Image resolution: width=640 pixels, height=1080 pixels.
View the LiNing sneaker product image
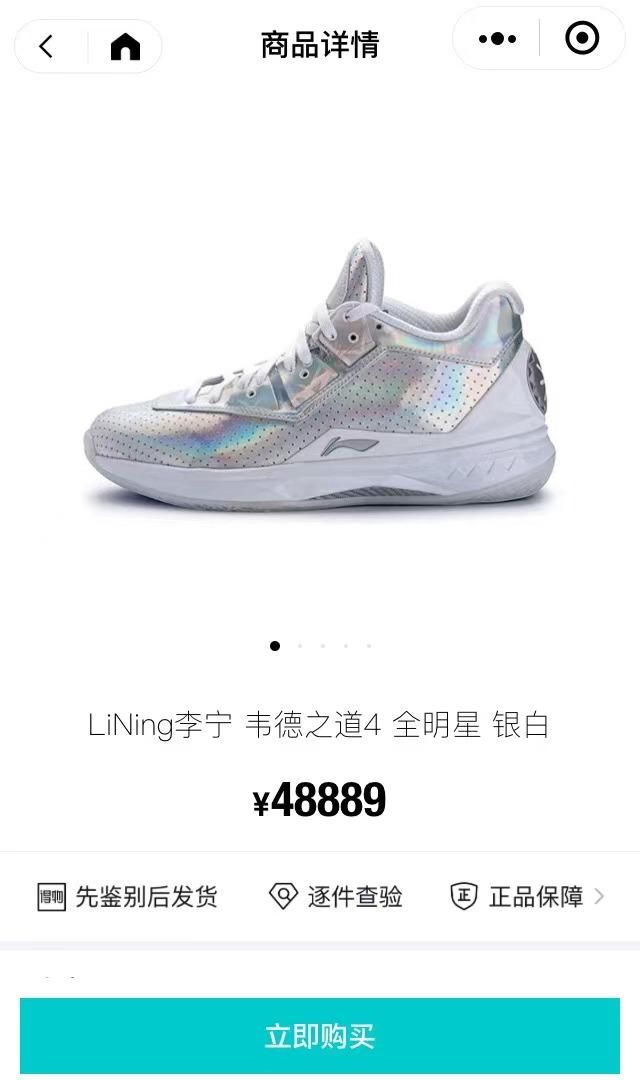click(x=320, y=380)
